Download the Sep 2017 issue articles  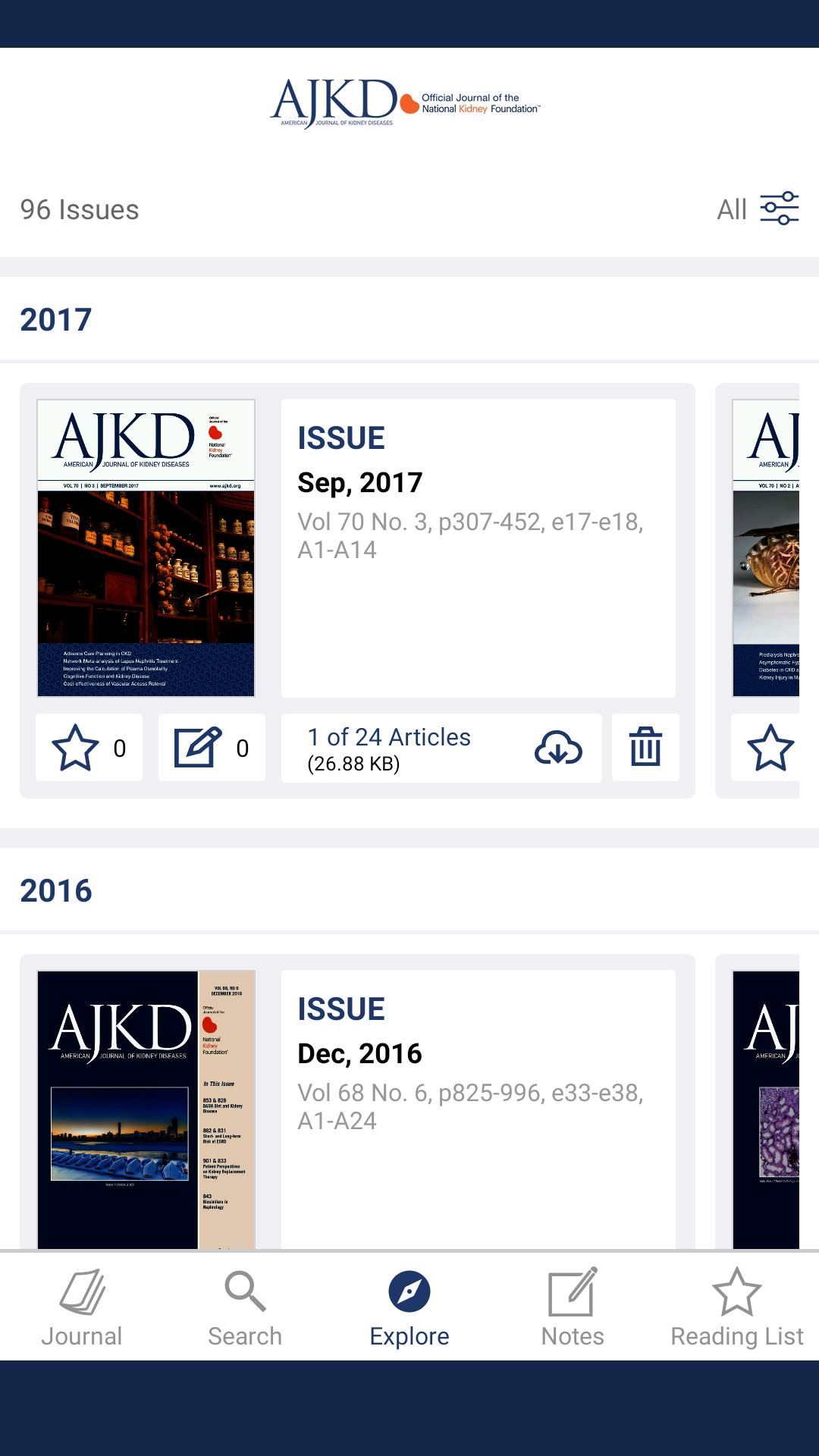(x=557, y=749)
